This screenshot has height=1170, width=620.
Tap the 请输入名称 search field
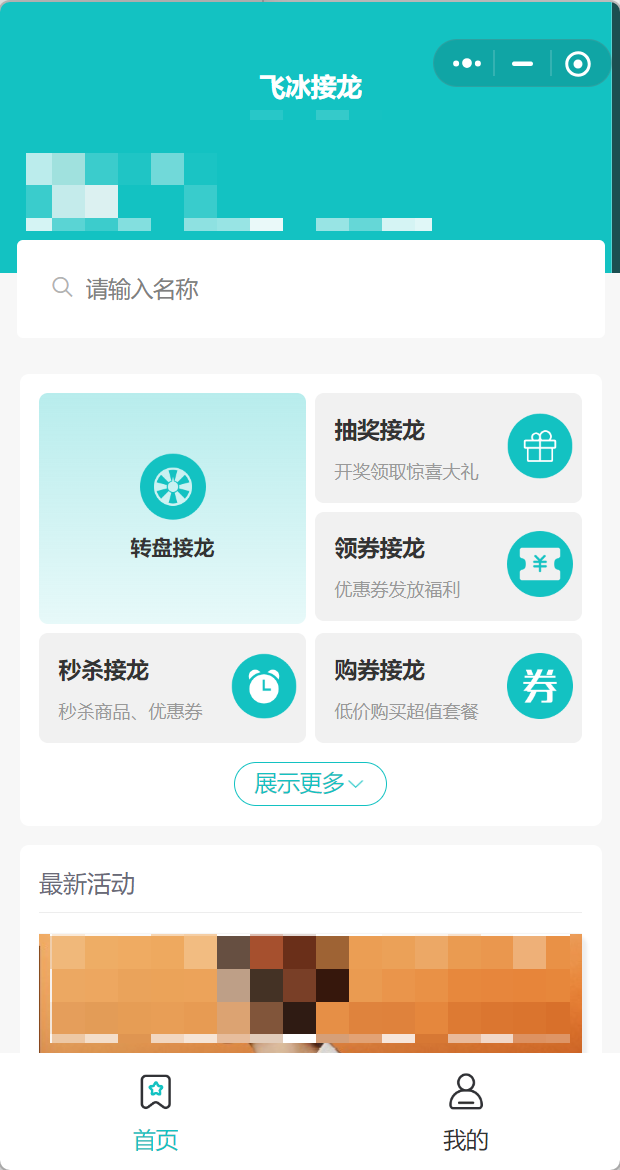tap(311, 289)
